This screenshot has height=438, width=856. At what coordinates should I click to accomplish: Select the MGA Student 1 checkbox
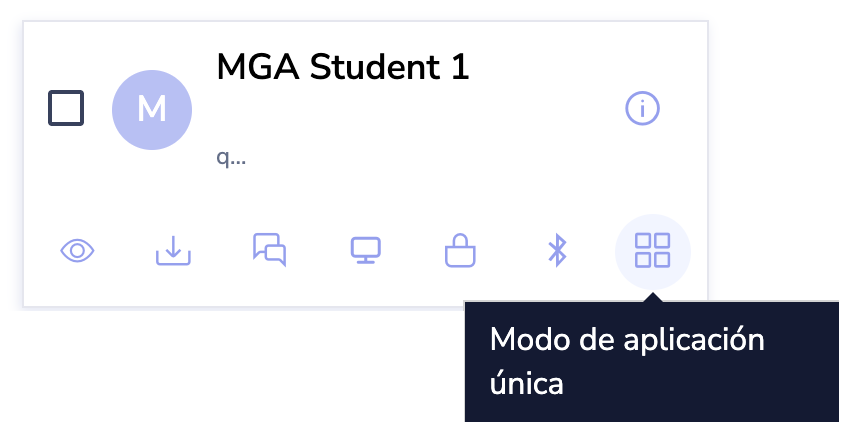click(x=66, y=108)
